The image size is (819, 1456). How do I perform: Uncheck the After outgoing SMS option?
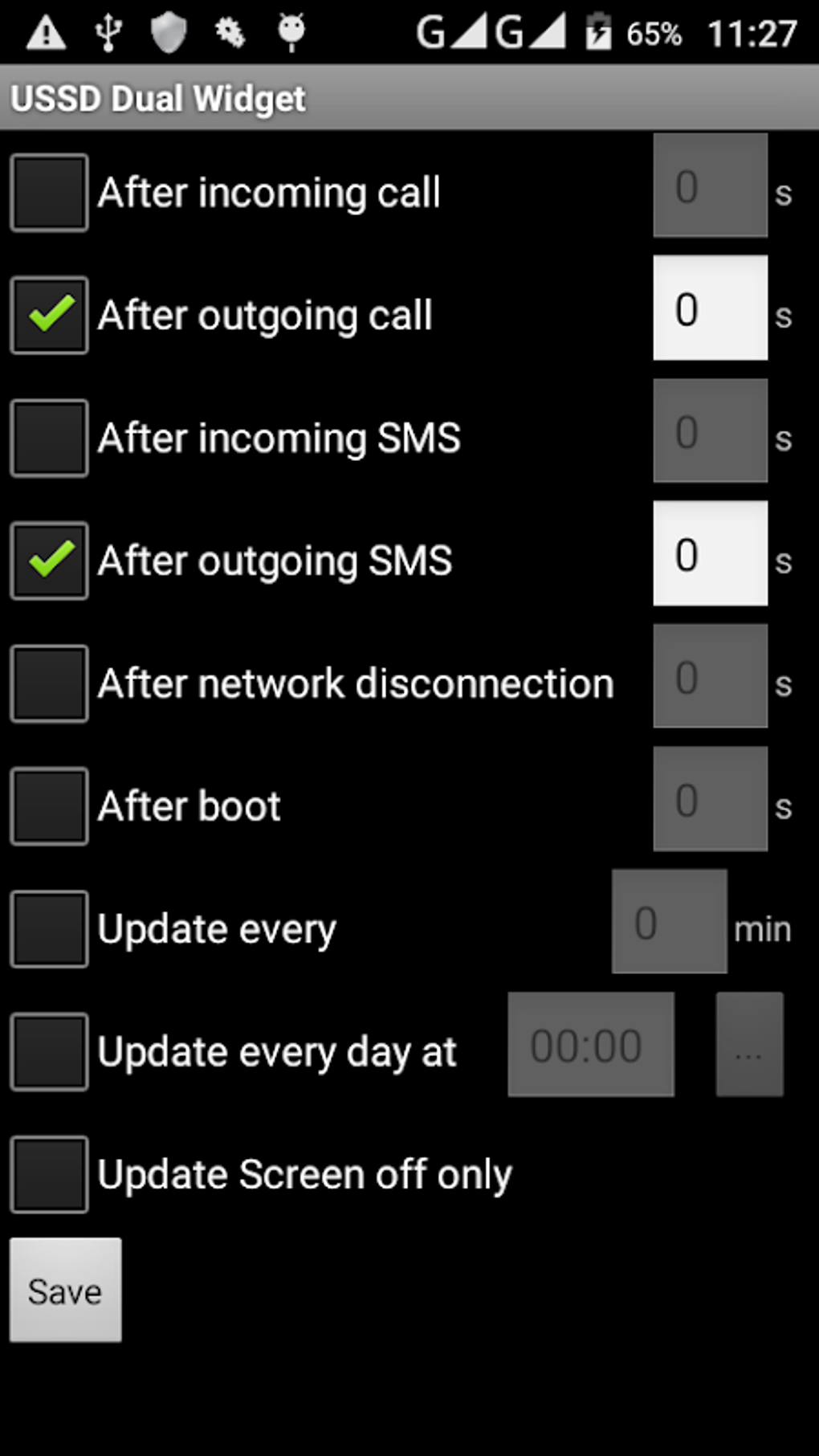pyautogui.click(x=48, y=560)
